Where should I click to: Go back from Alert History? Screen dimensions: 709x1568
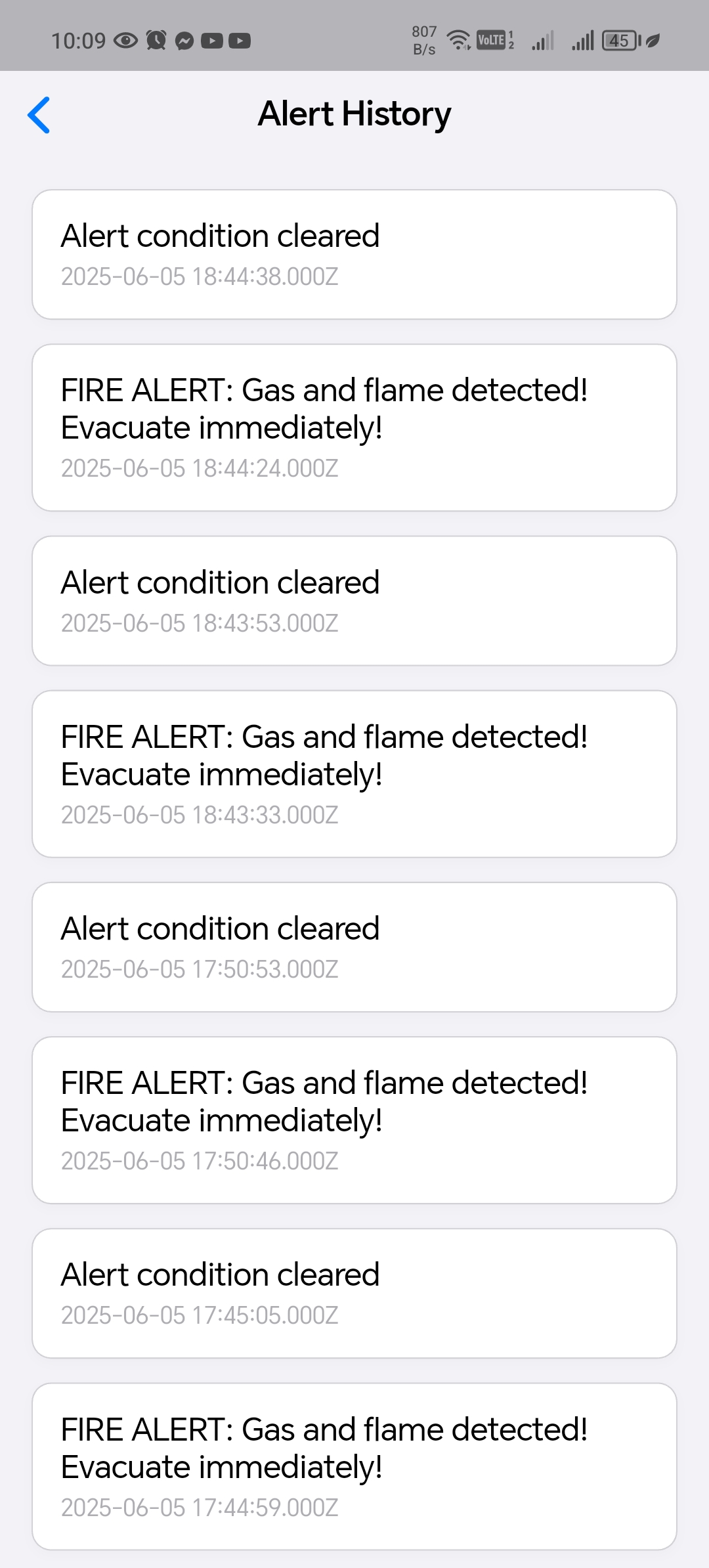coord(39,115)
